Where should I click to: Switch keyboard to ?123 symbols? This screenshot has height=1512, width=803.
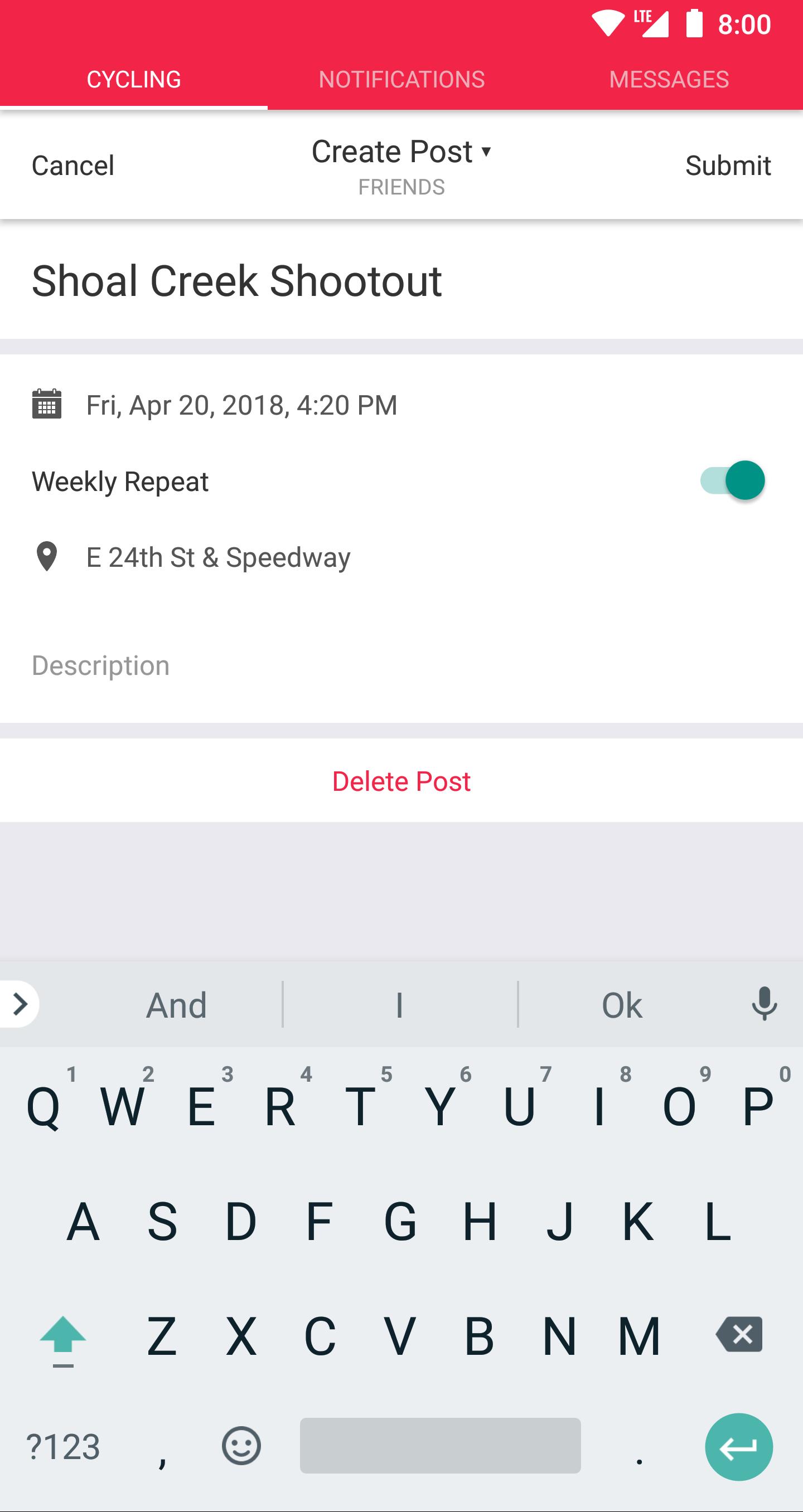[x=63, y=1446]
